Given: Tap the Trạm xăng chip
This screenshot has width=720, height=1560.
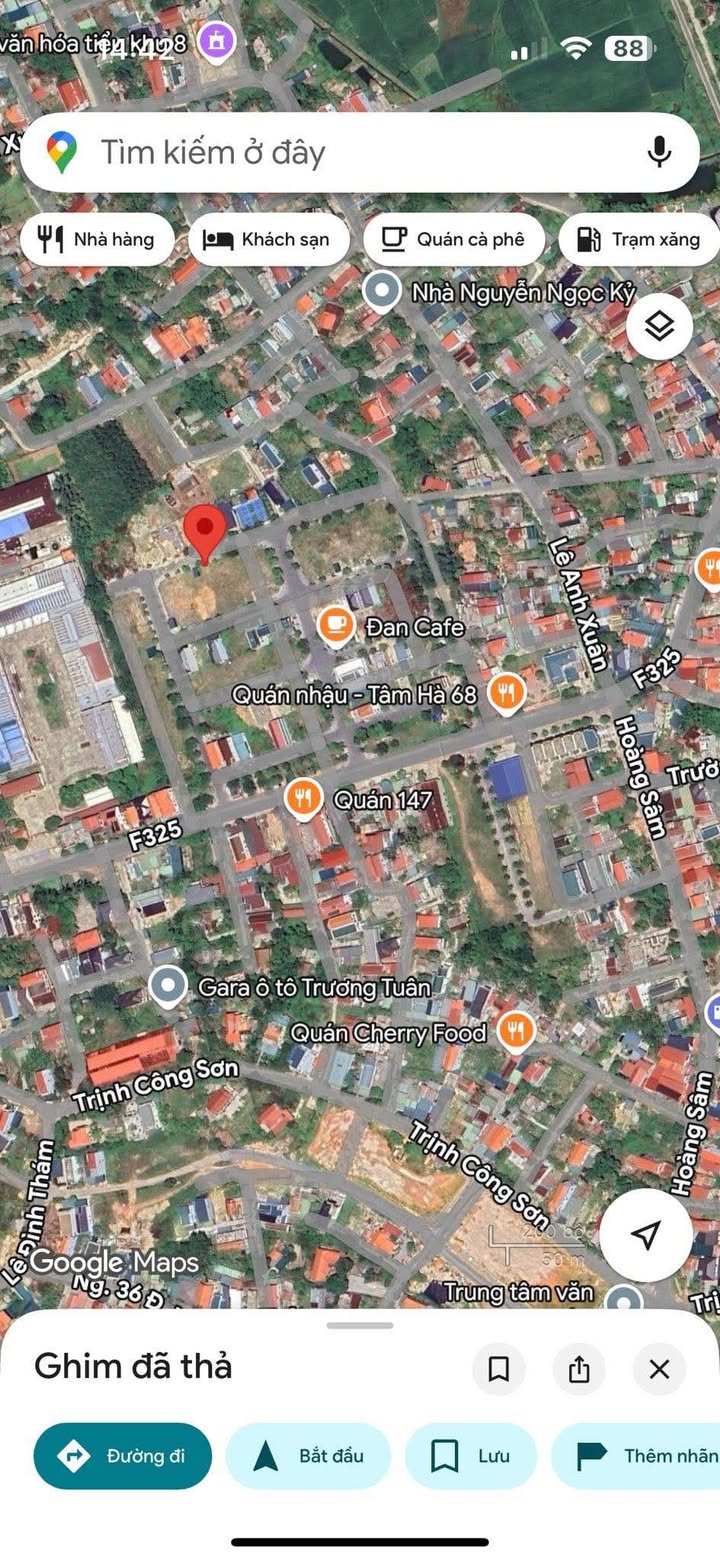Looking at the screenshot, I should click(x=638, y=240).
